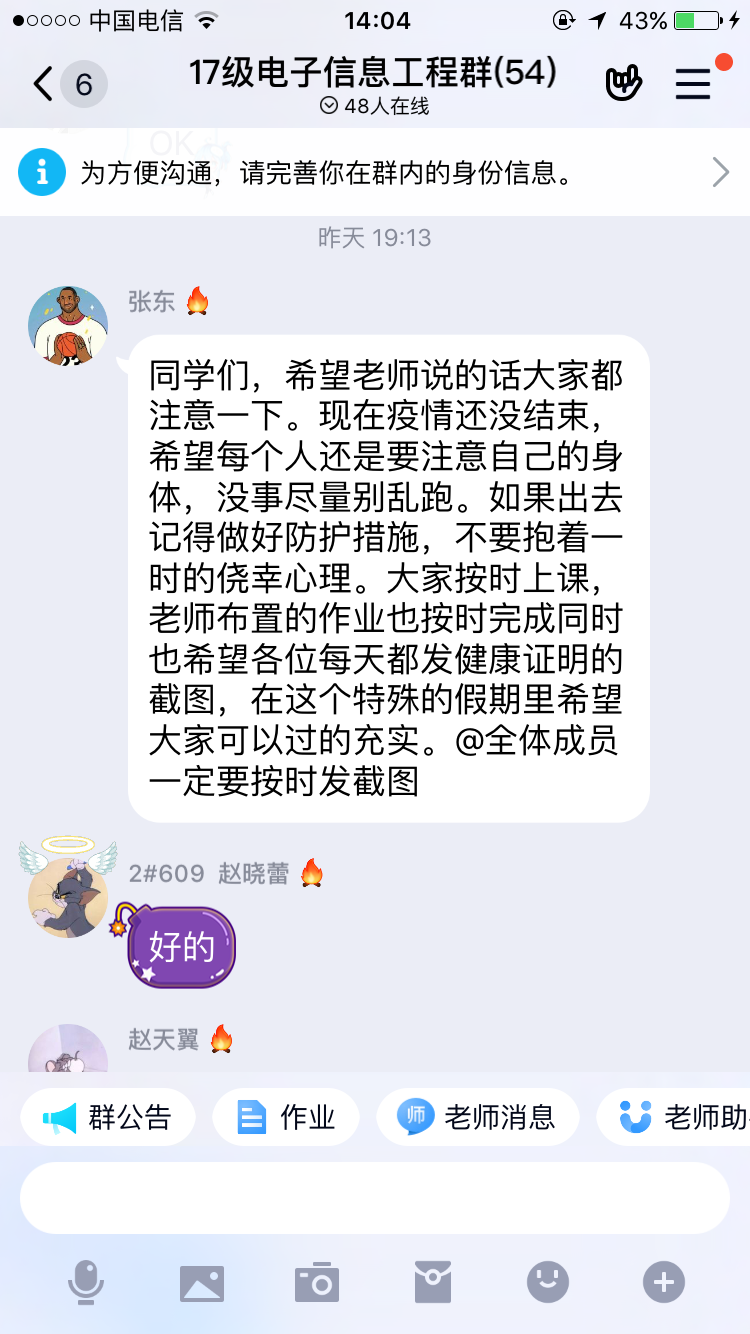View 张东's profile avatar
Image resolution: width=750 pixels, height=1334 pixels.
coord(67,326)
